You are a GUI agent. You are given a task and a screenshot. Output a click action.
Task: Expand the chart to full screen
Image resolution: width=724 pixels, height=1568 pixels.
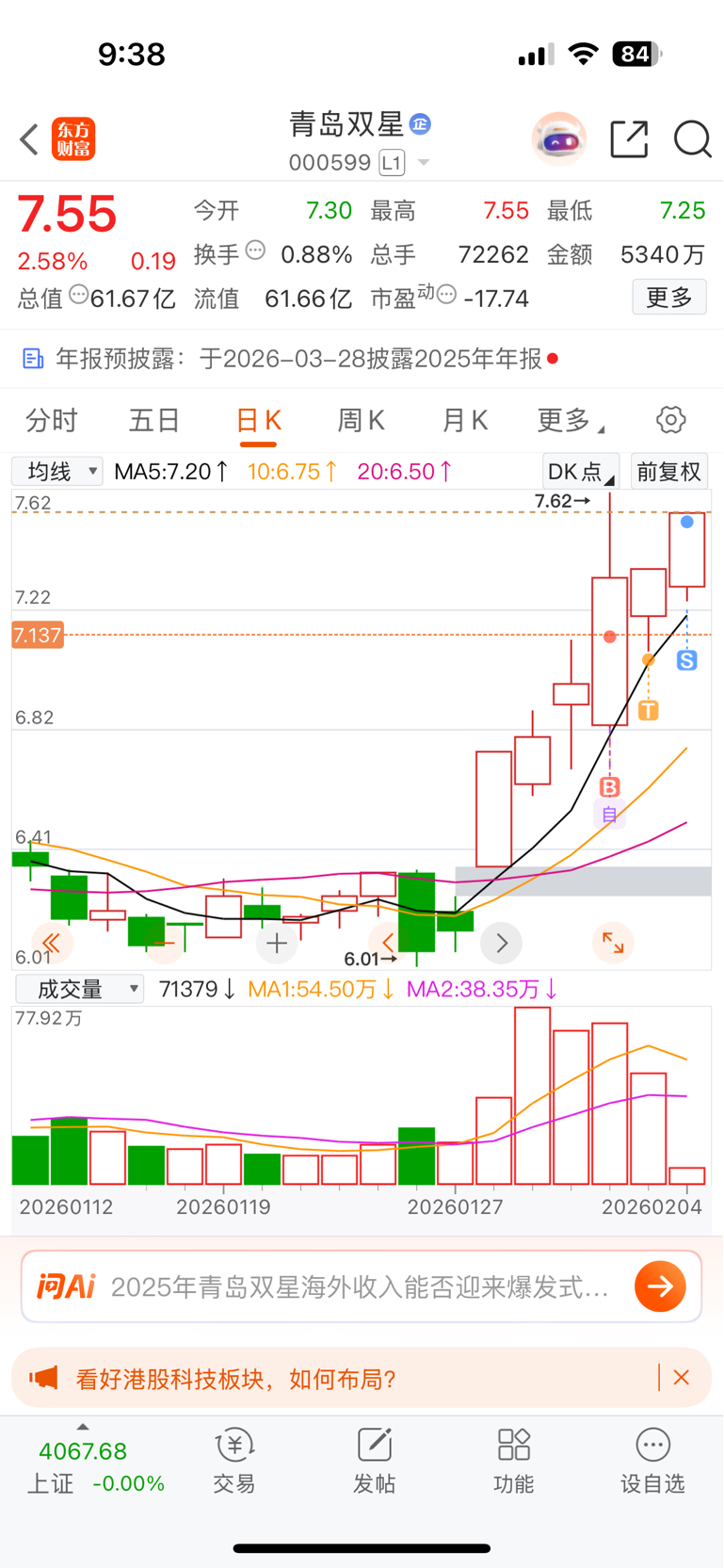[613, 943]
